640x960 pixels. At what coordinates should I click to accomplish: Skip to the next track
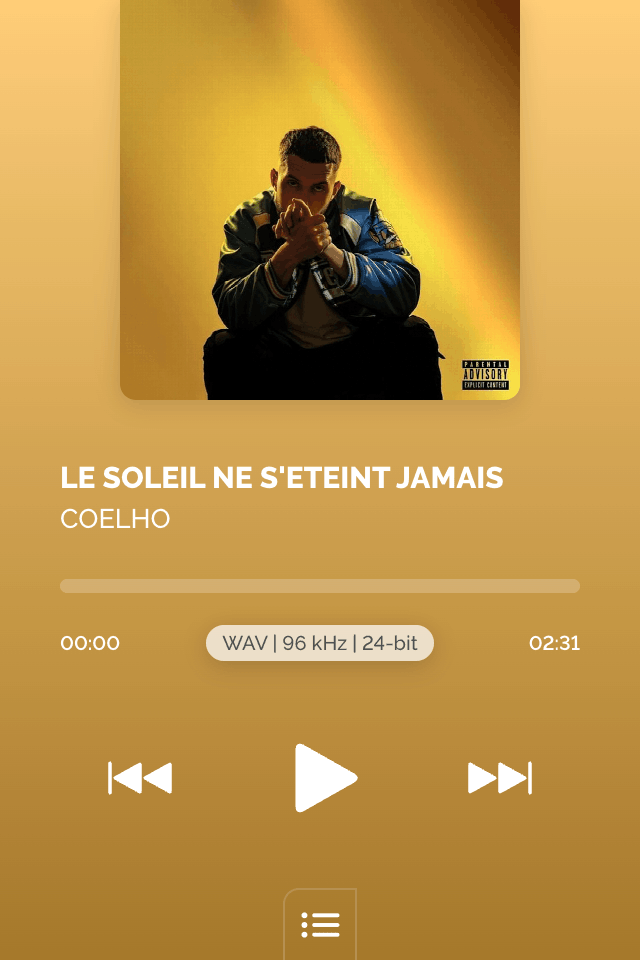(x=499, y=778)
